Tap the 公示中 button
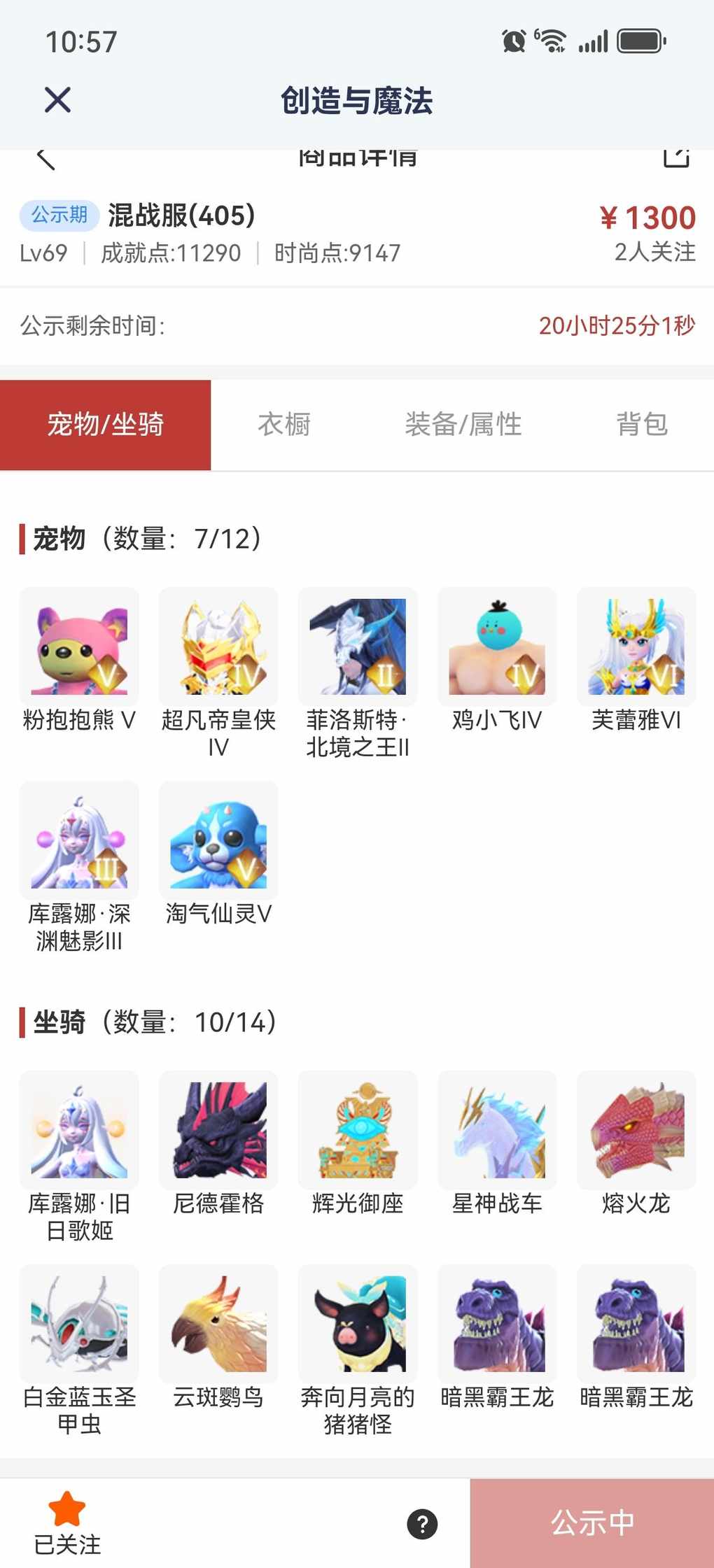 coord(592,1523)
